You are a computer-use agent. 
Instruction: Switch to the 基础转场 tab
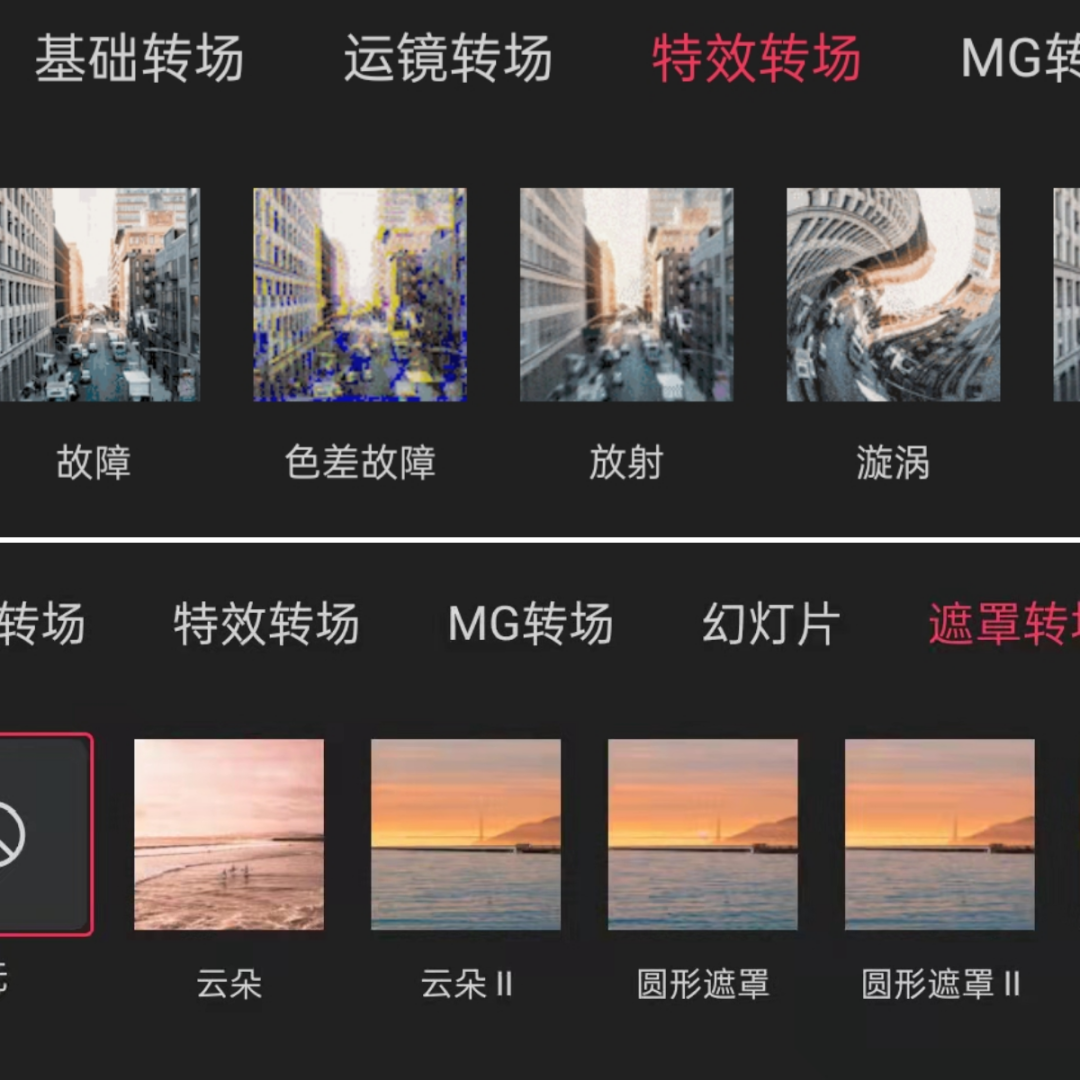(139, 59)
